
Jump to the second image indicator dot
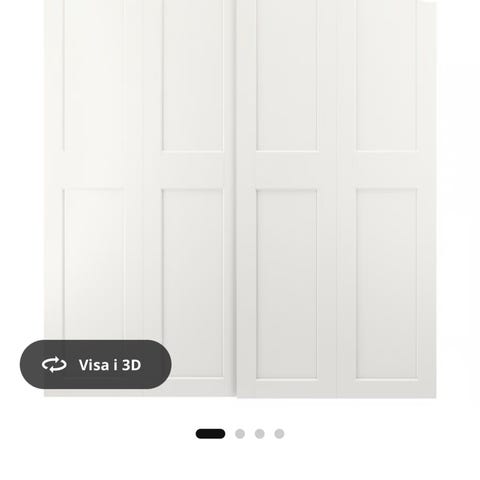coord(240,434)
